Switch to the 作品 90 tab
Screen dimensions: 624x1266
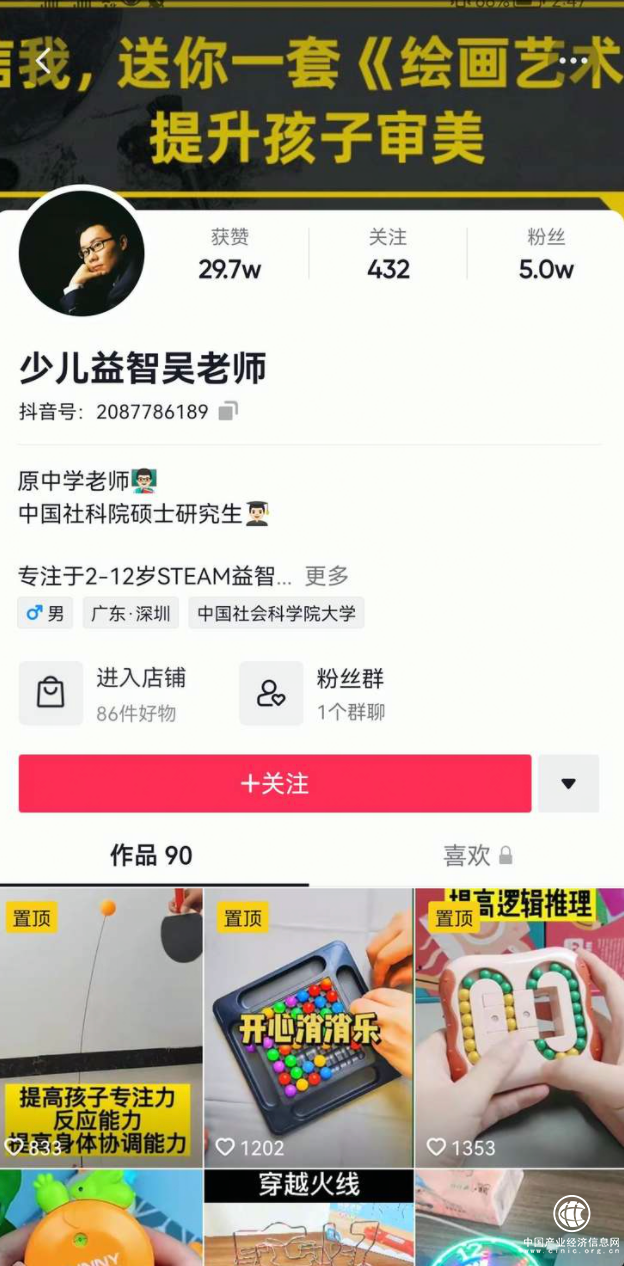pos(151,856)
